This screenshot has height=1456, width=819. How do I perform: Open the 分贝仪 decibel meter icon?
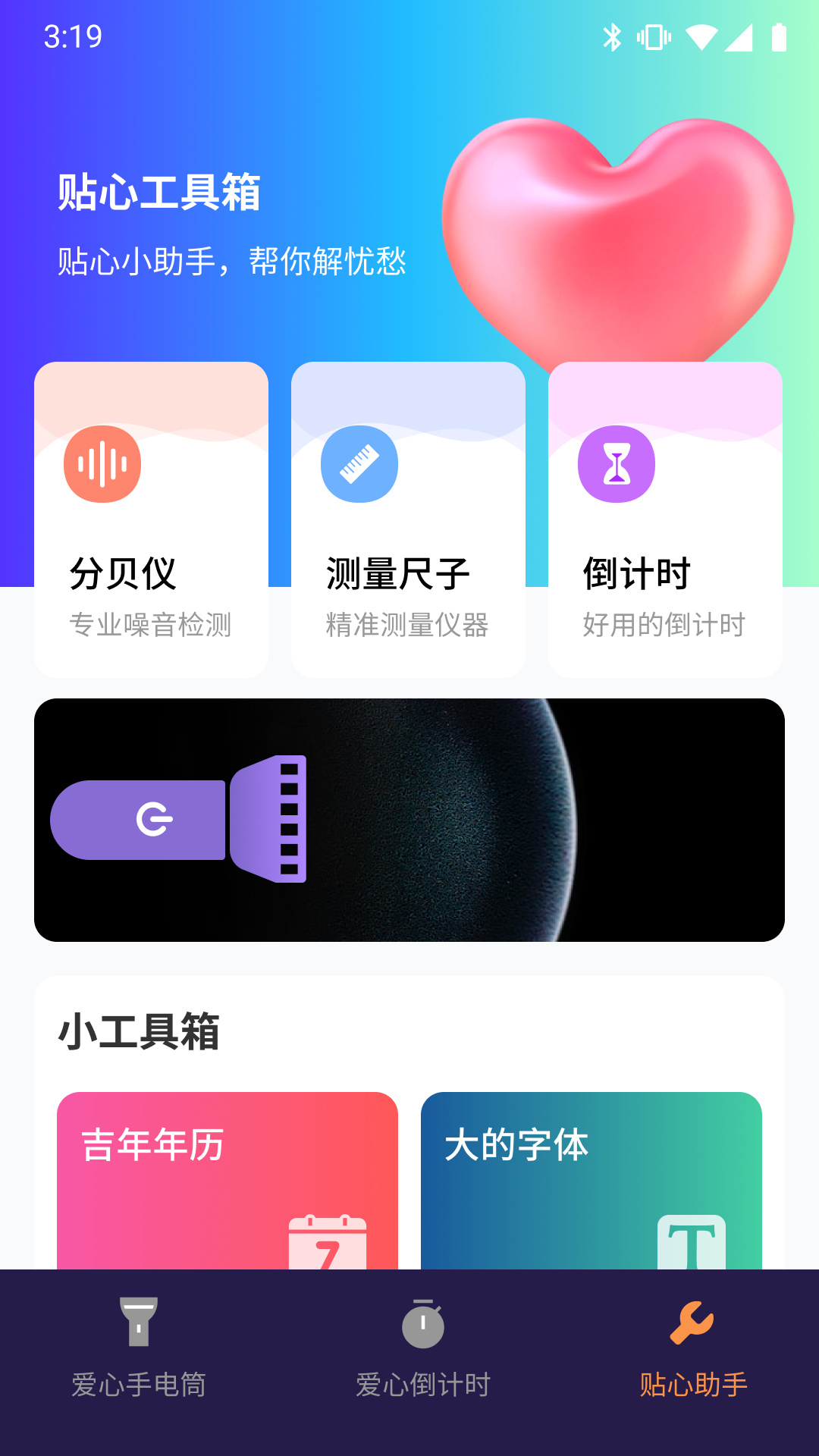(x=102, y=465)
